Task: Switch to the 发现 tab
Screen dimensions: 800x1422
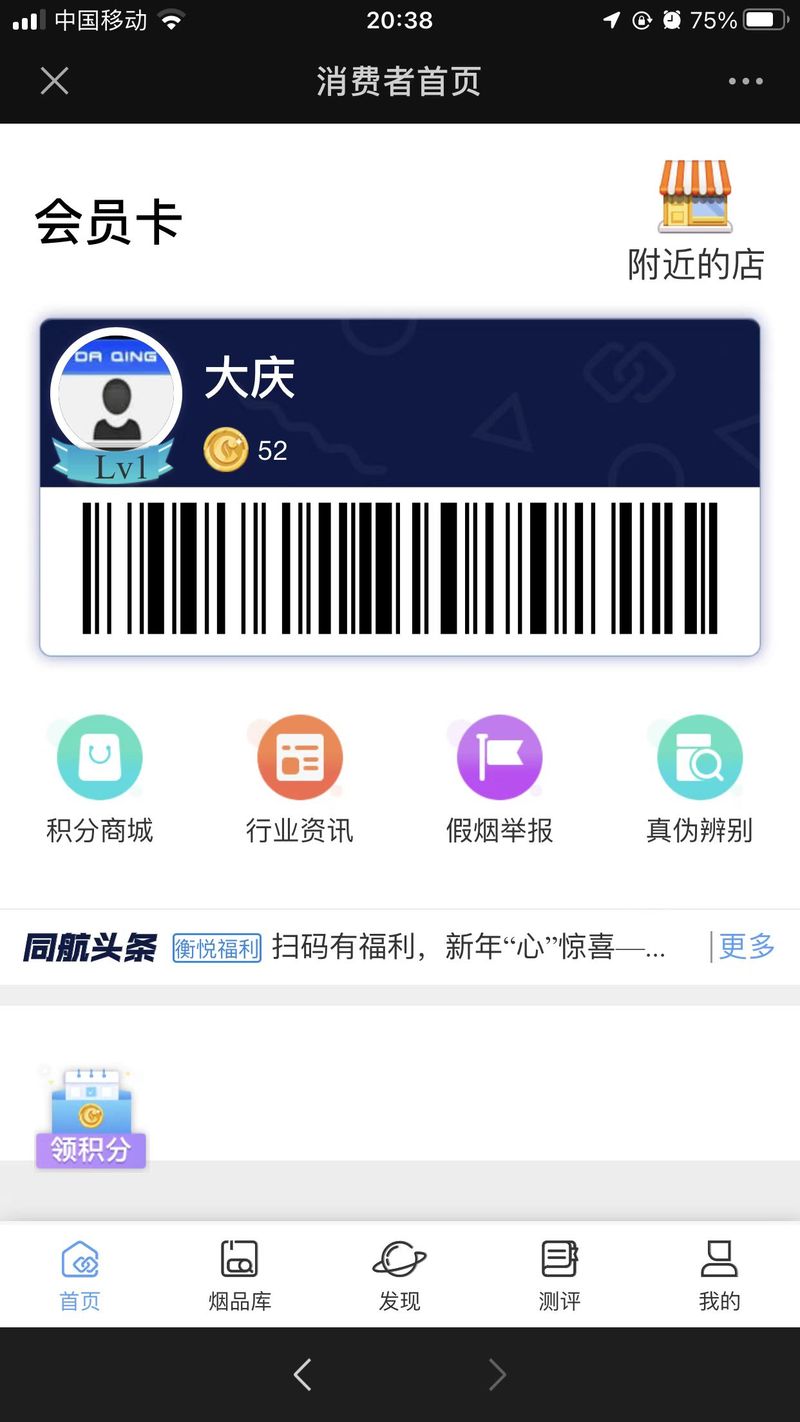Action: coord(400,1275)
